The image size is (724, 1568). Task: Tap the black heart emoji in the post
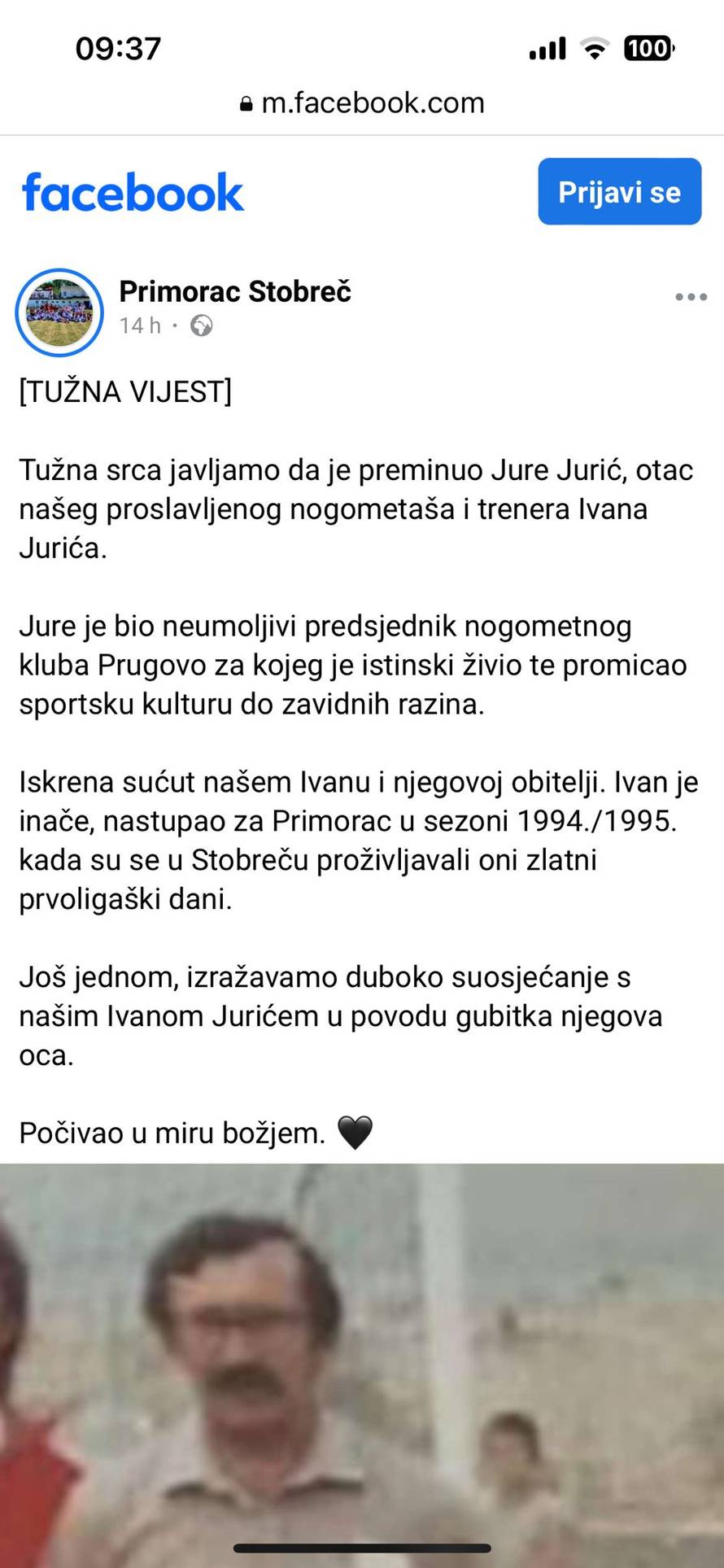[x=355, y=1130]
